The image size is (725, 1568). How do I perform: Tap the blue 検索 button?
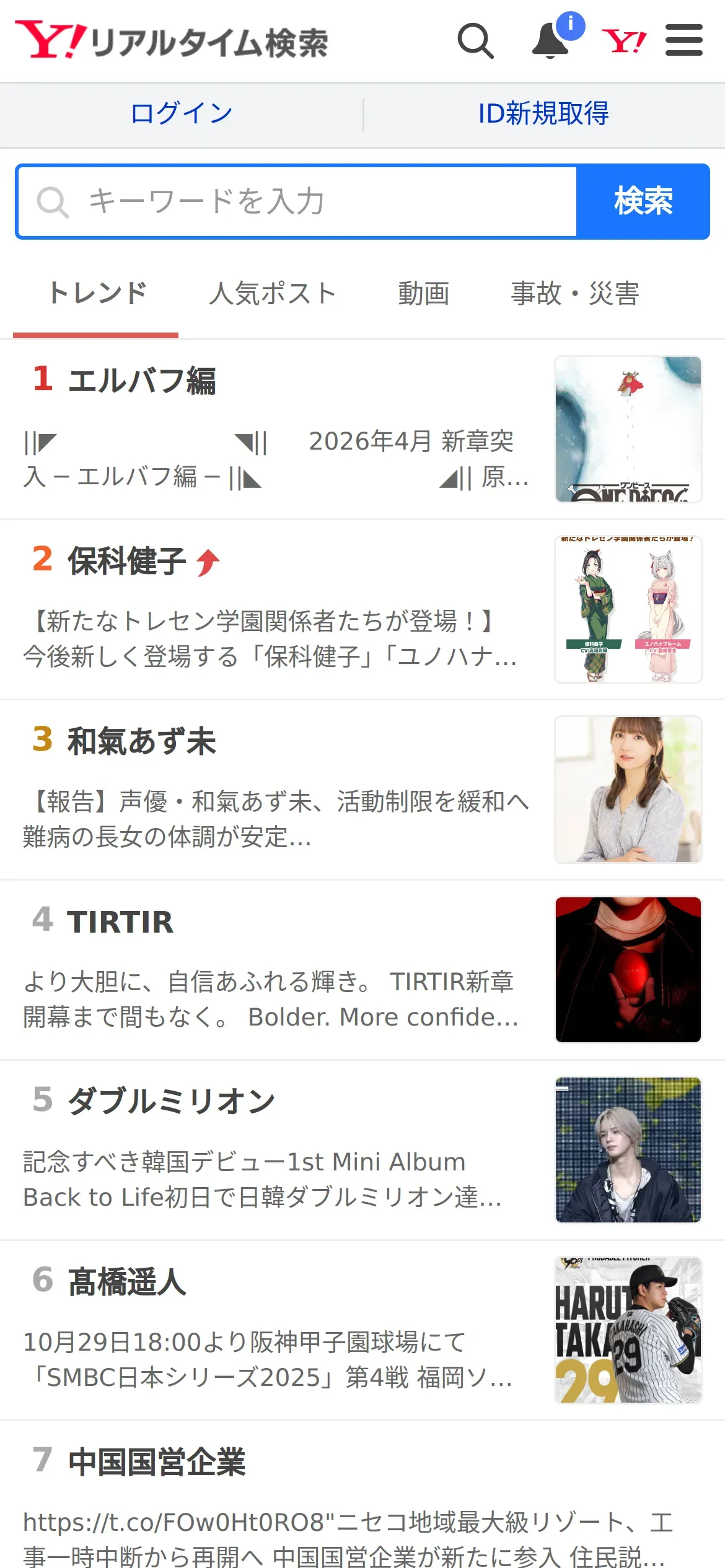click(643, 201)
